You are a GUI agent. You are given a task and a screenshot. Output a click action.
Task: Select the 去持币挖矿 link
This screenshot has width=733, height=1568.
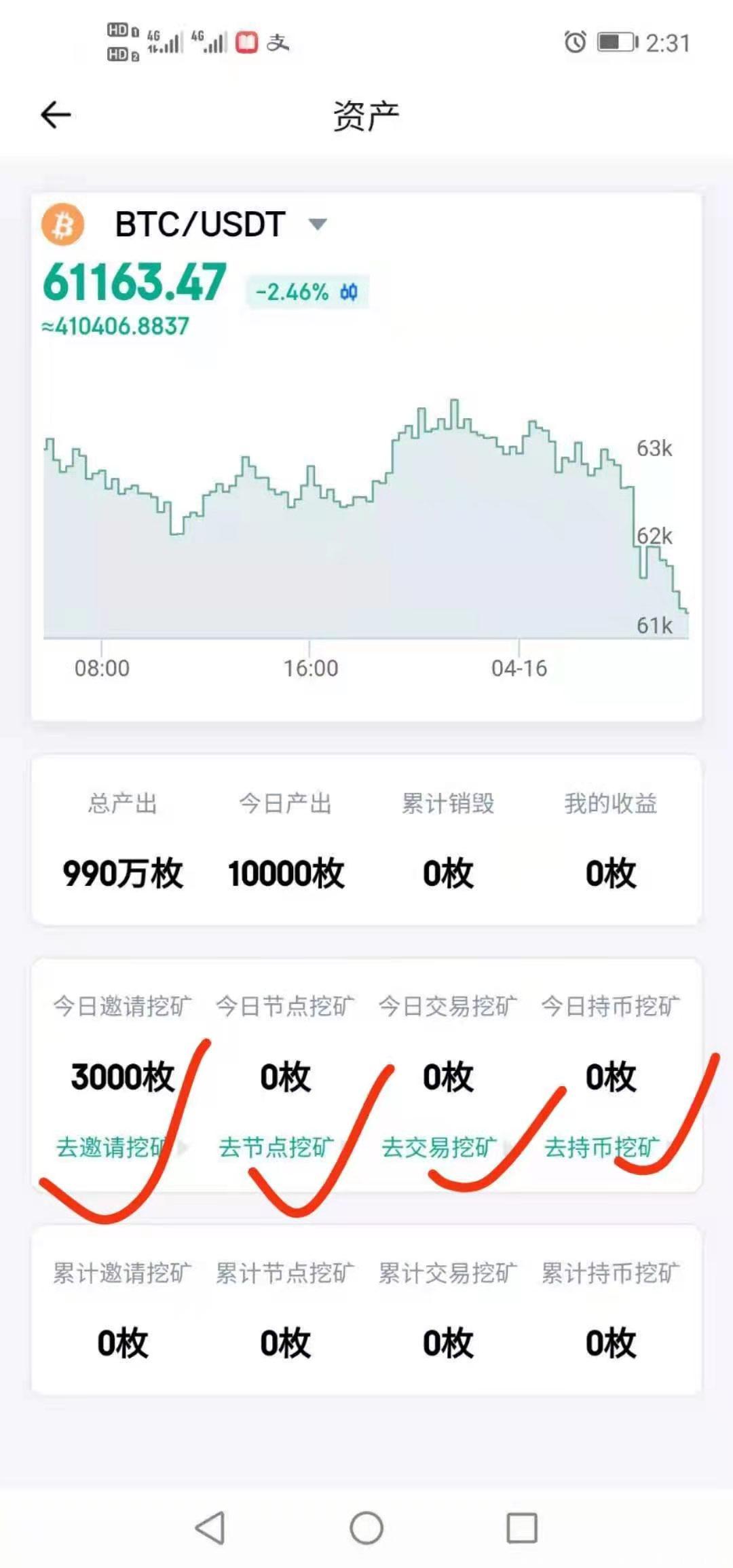602,1147
